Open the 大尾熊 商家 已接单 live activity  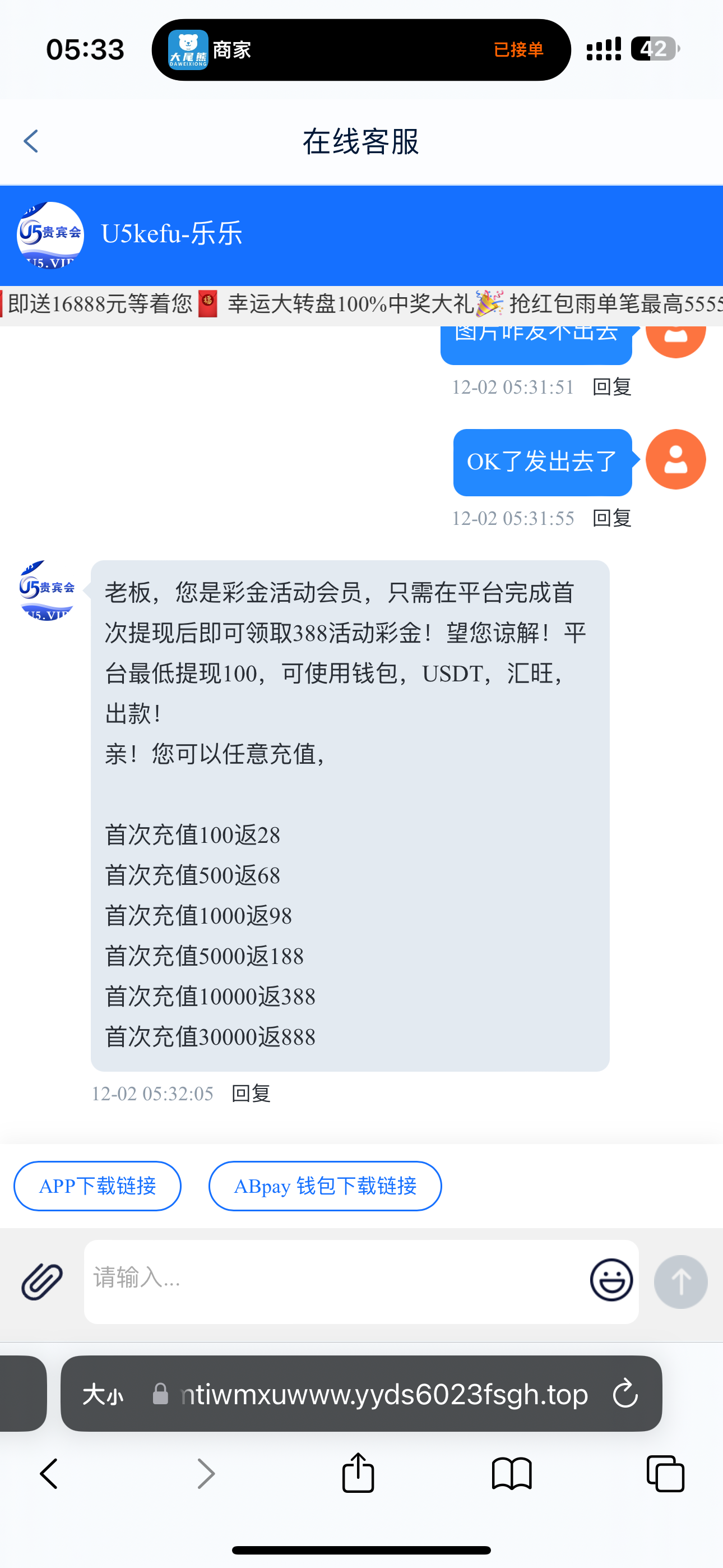click(361, 50)
